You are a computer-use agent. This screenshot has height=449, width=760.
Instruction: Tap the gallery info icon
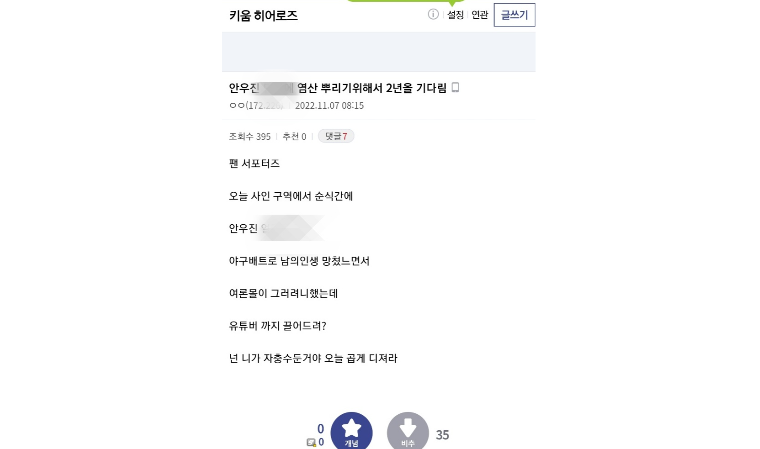click(433, 15)
